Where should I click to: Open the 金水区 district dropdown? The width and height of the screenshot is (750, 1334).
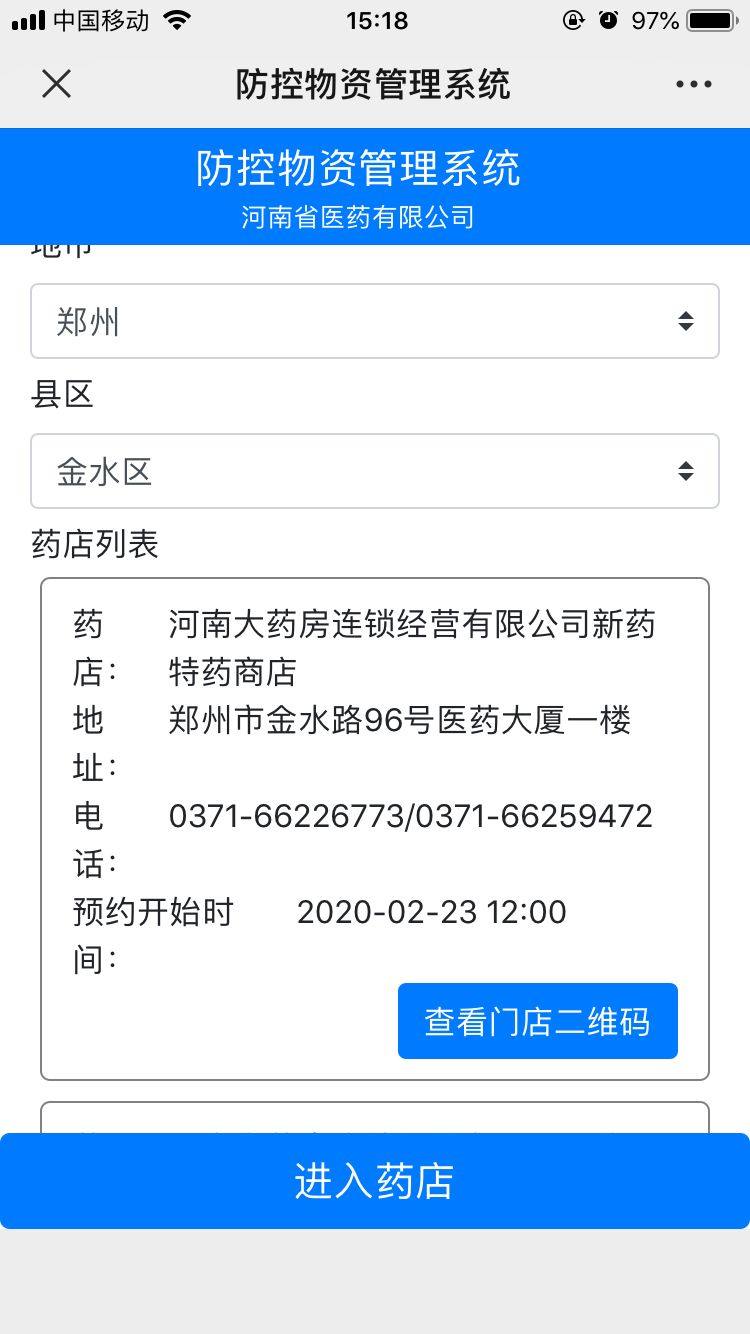374,471
